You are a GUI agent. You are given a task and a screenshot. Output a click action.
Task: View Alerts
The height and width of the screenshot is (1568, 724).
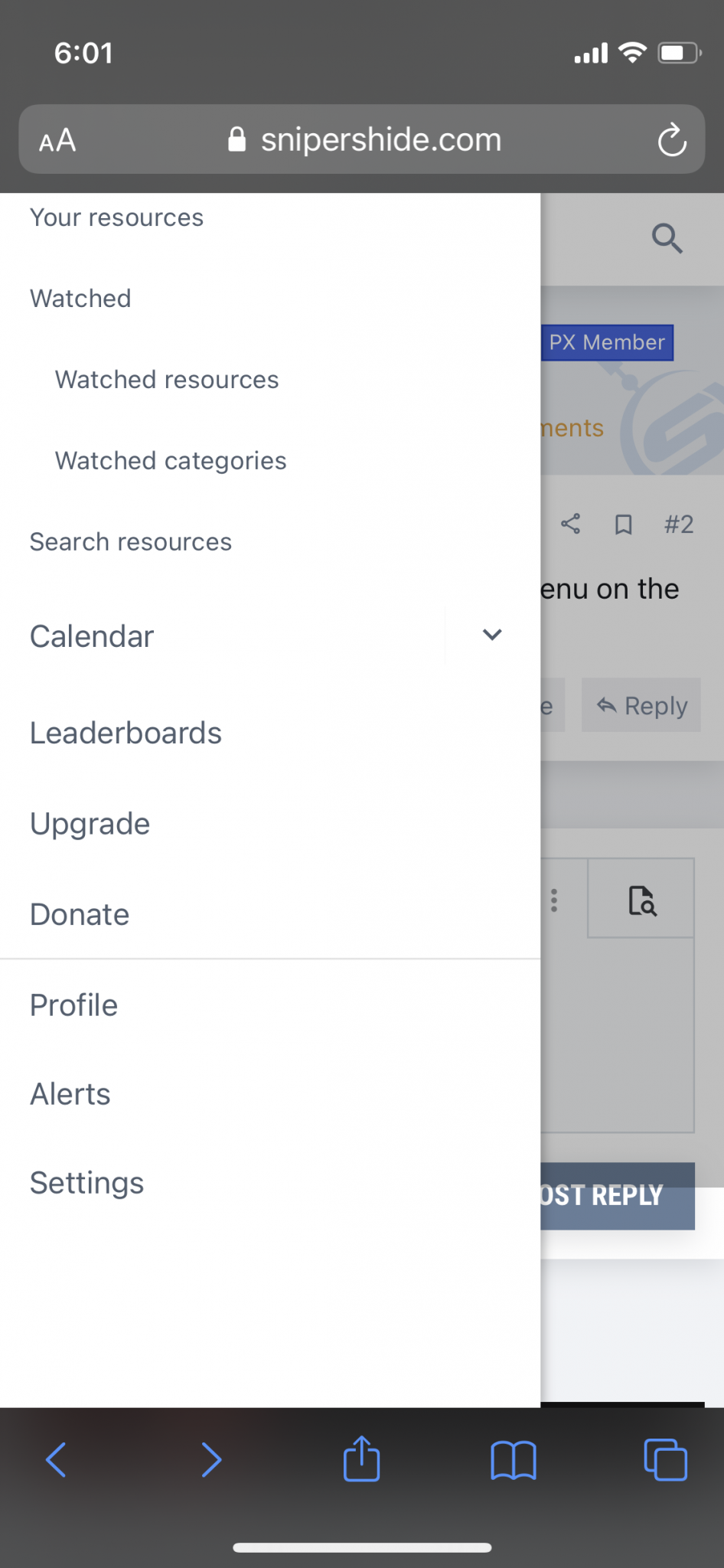coord(70,1094)
